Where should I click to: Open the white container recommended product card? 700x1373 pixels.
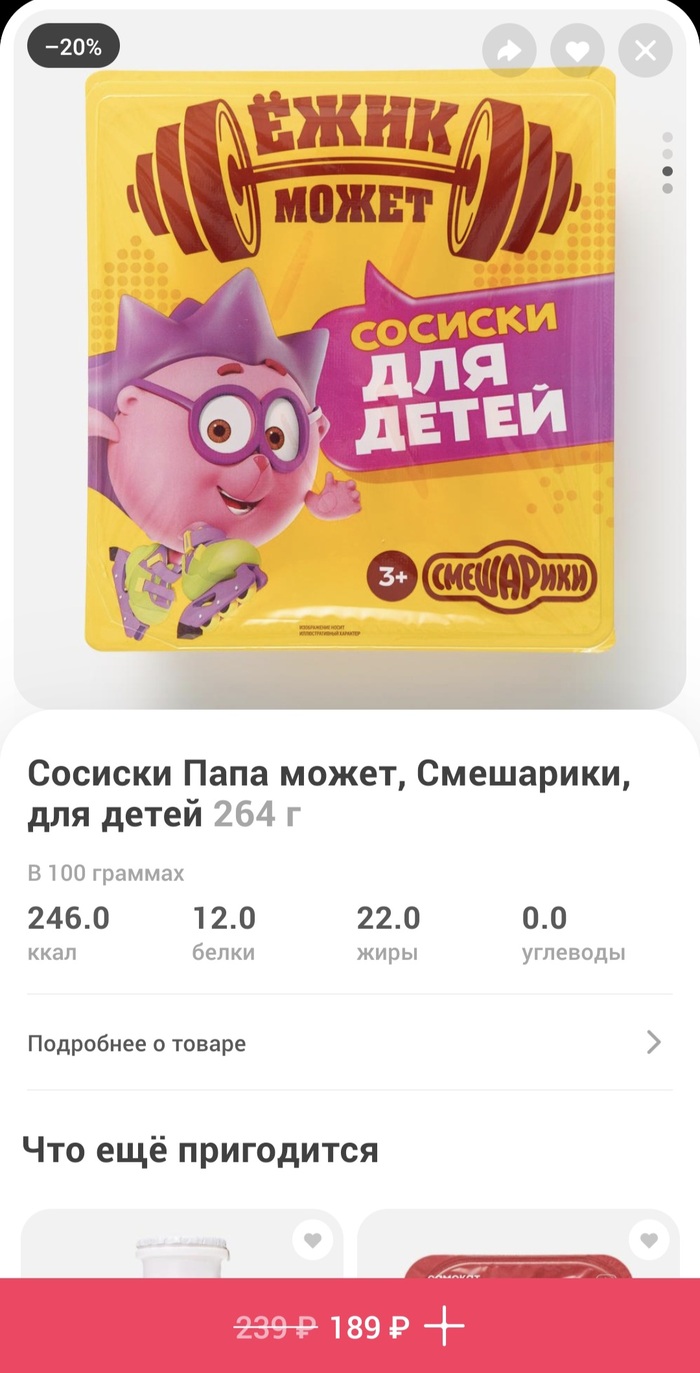tap(182, 1244)
